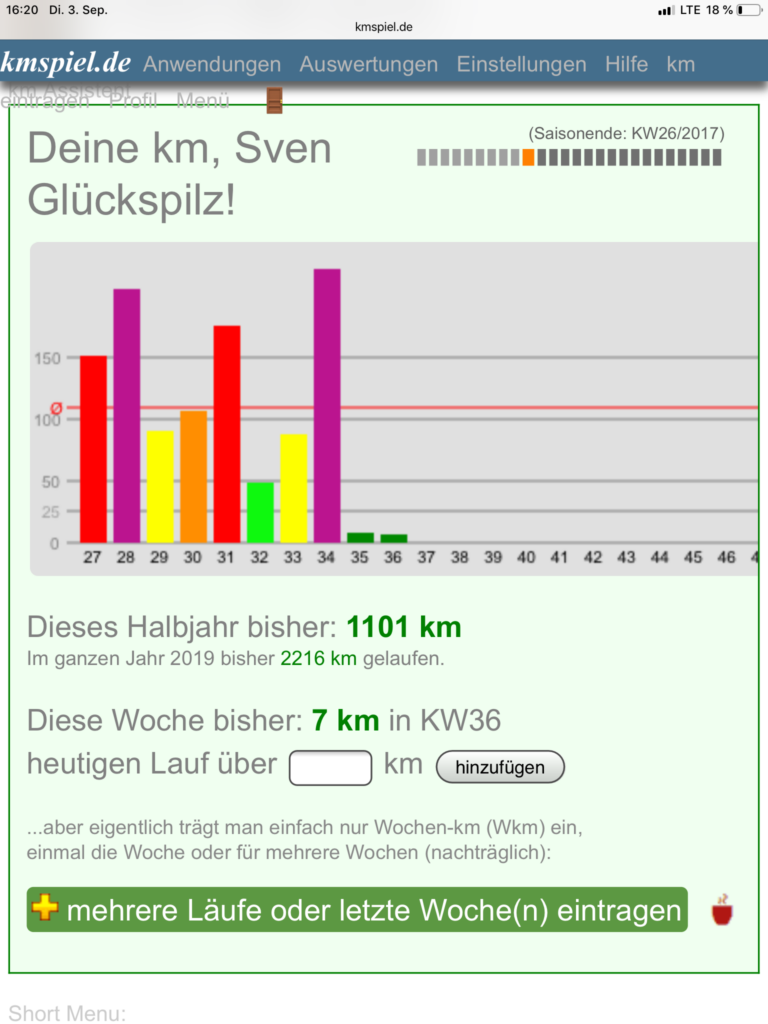Click the orange square in the season progress bar
This screenshot has height=1024, width=768.
(x=530, y=156)
